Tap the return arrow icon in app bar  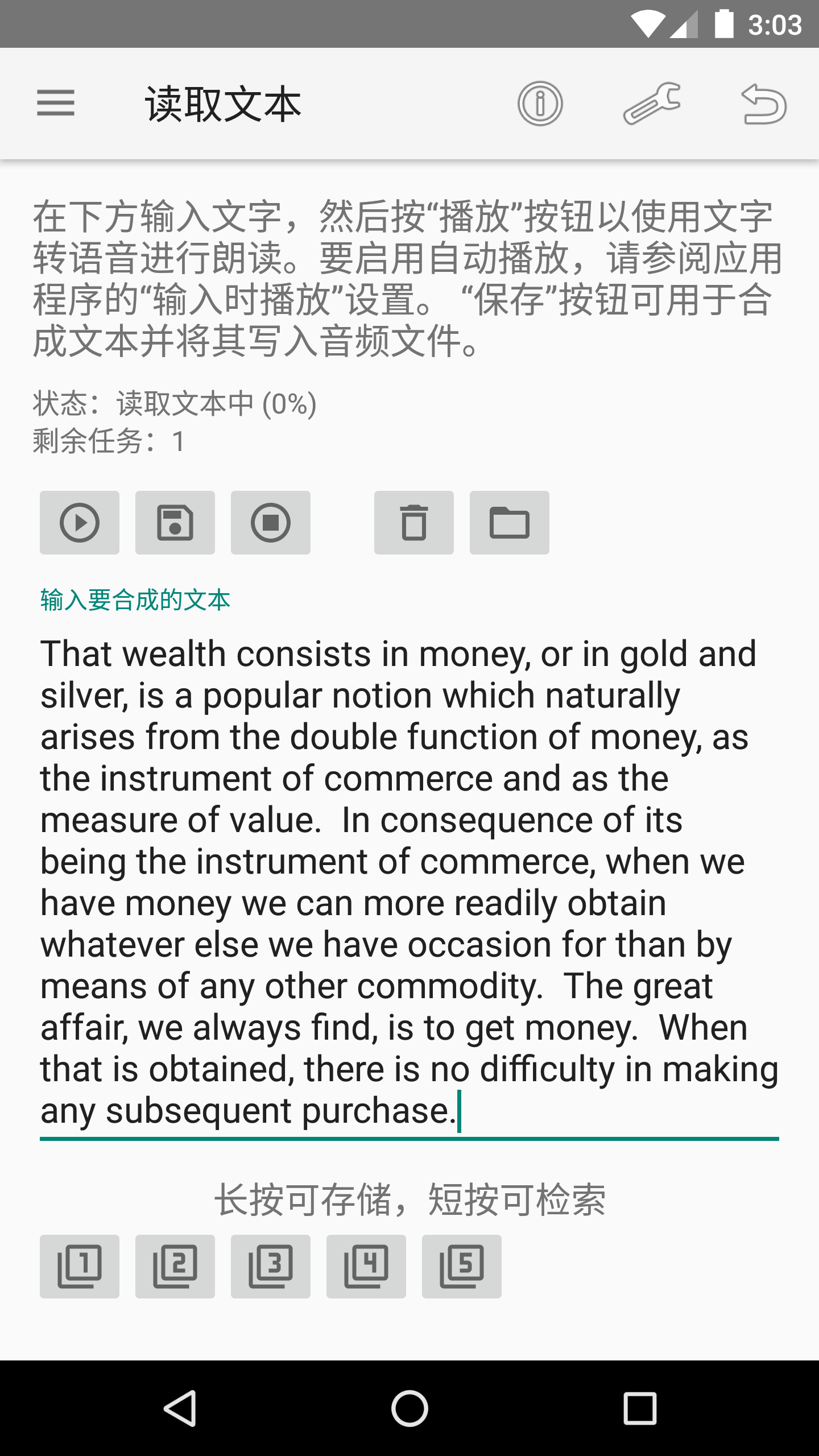click(x=764, y=104)
